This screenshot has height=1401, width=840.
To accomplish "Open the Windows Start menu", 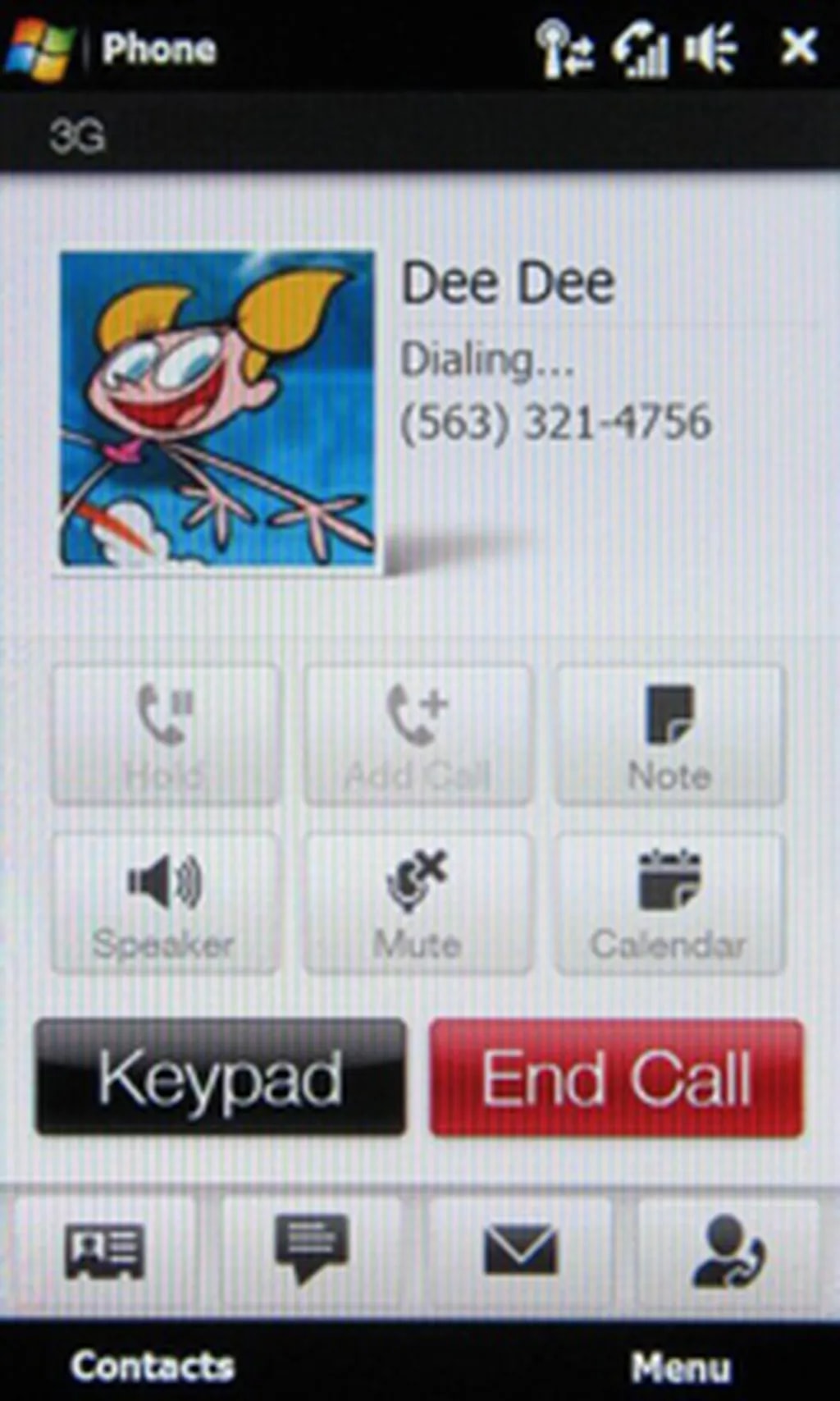I will tap(39, 48).
